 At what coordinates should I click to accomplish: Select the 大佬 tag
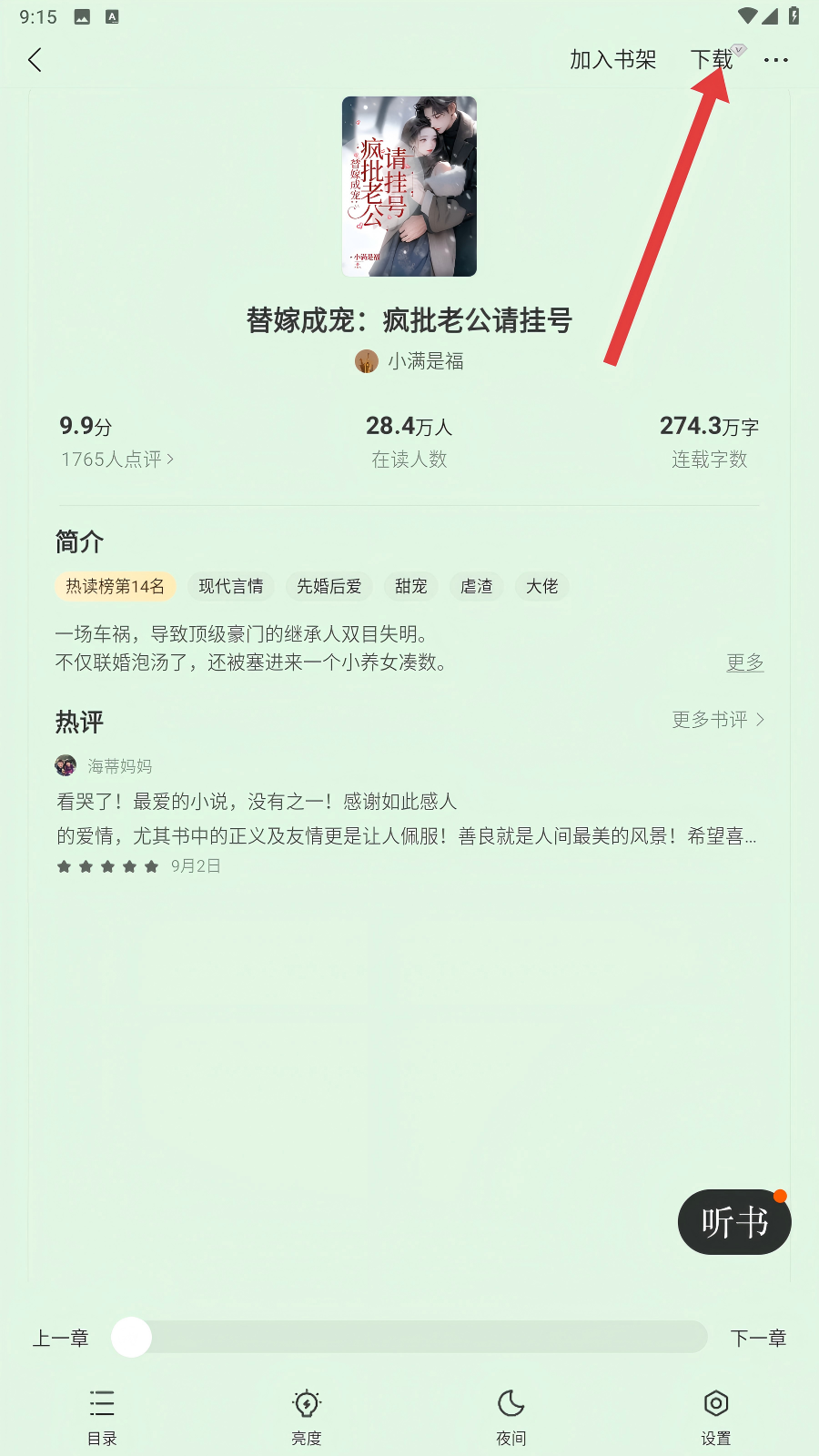(541, 586)
